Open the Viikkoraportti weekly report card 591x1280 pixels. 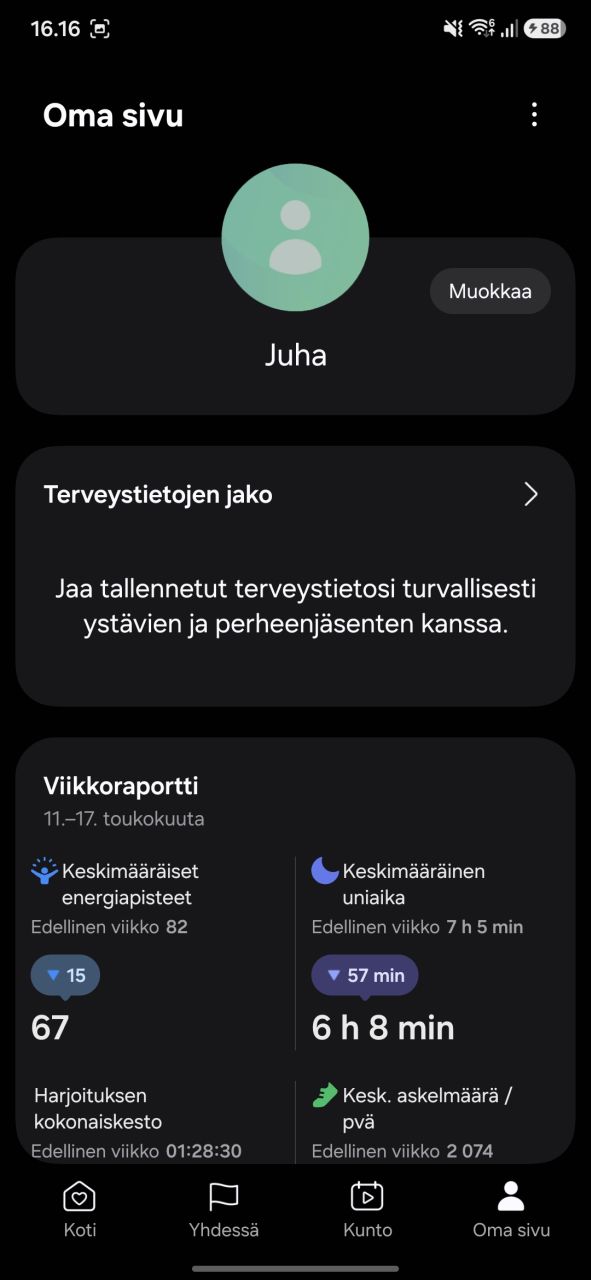click(295, 950)
